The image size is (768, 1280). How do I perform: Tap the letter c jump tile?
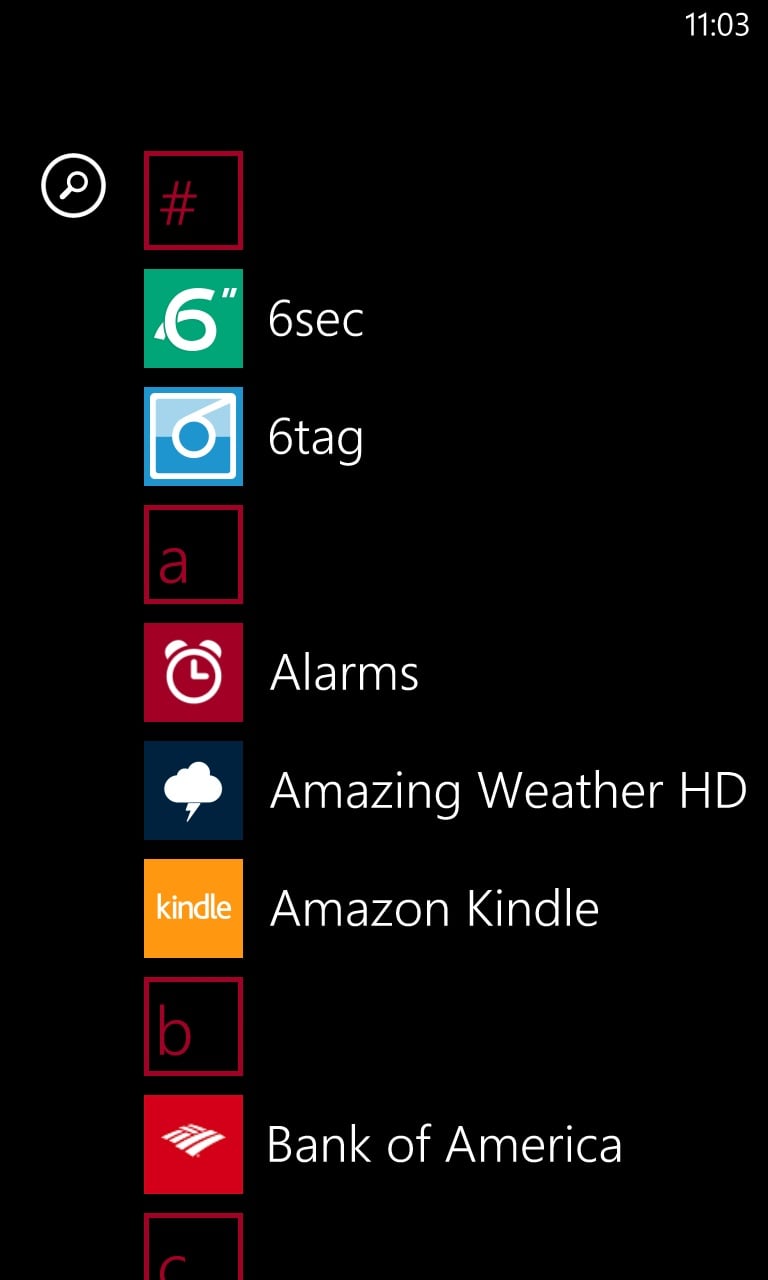(x=193, y=1246)
